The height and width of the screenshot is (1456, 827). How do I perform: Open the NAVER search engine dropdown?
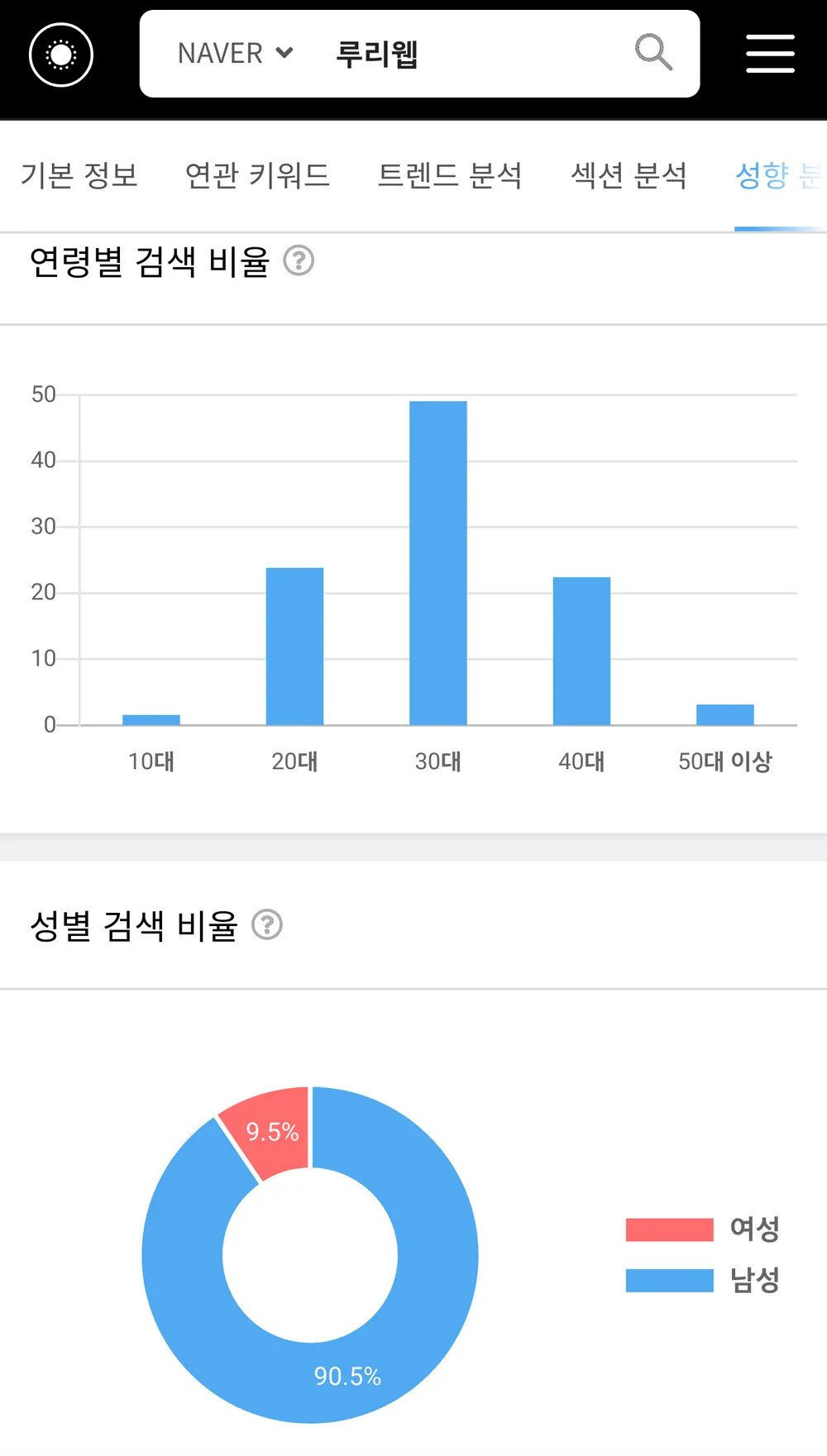[x=236, y=54]
